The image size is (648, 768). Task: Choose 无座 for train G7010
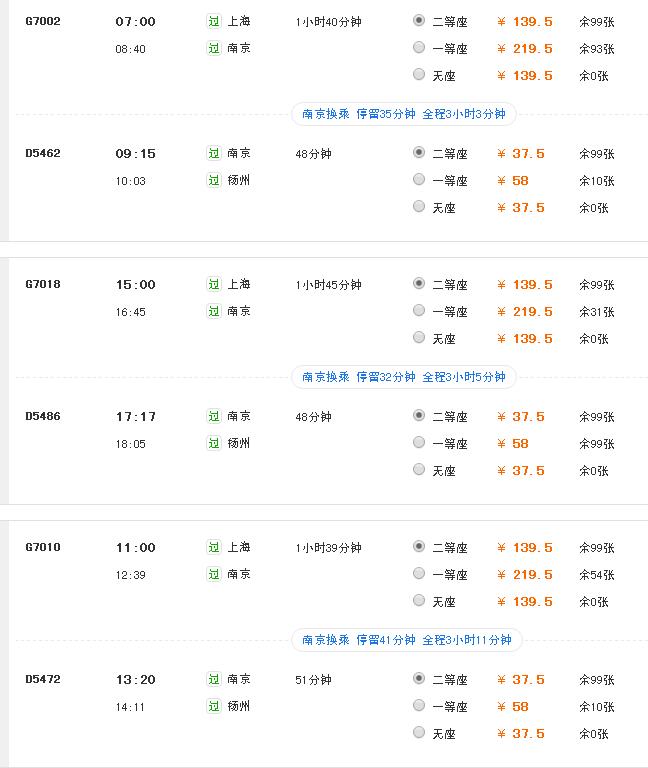[419, 600]
